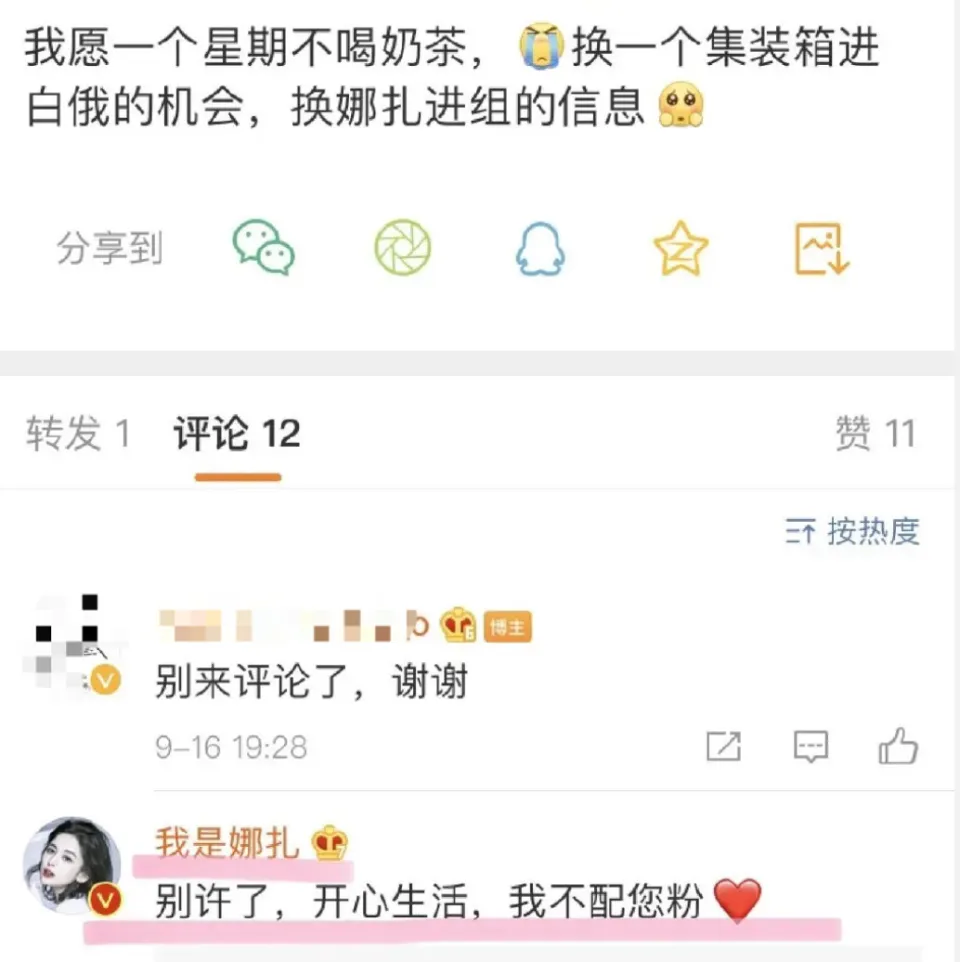
Task: Reply to the comment "别来评论了，谢谢"
Action: pyautogui.click(x=810, y=747)
